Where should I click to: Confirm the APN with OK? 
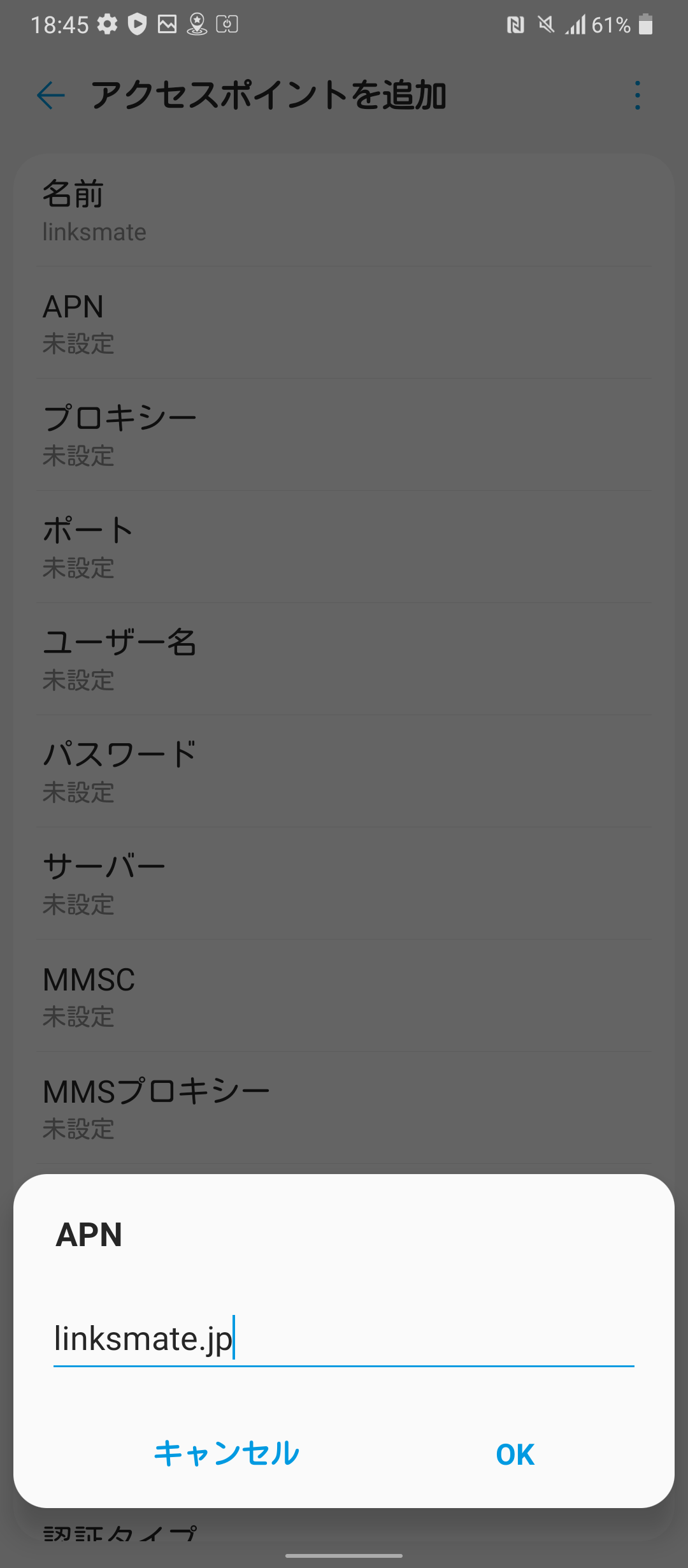tap(515, 1455)
